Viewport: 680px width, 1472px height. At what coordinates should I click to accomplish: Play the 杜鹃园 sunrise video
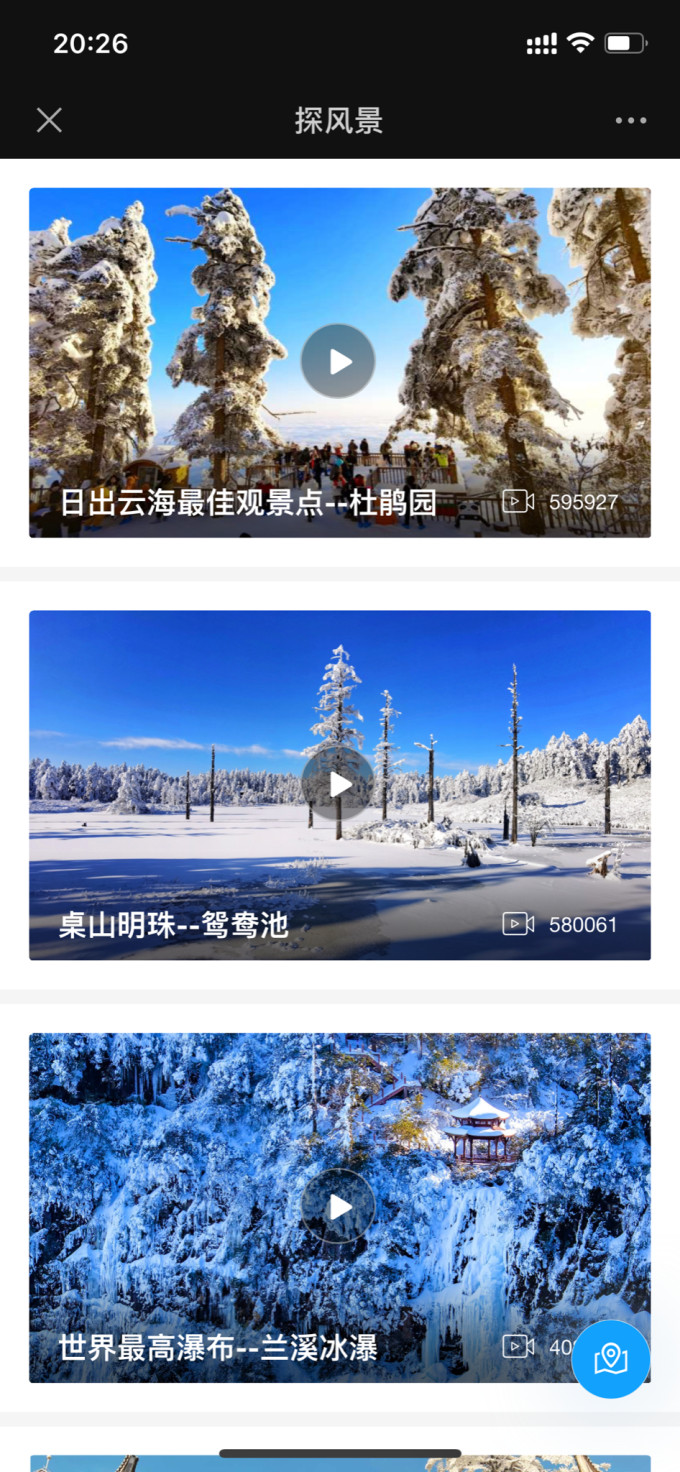(x=338, y=361)
